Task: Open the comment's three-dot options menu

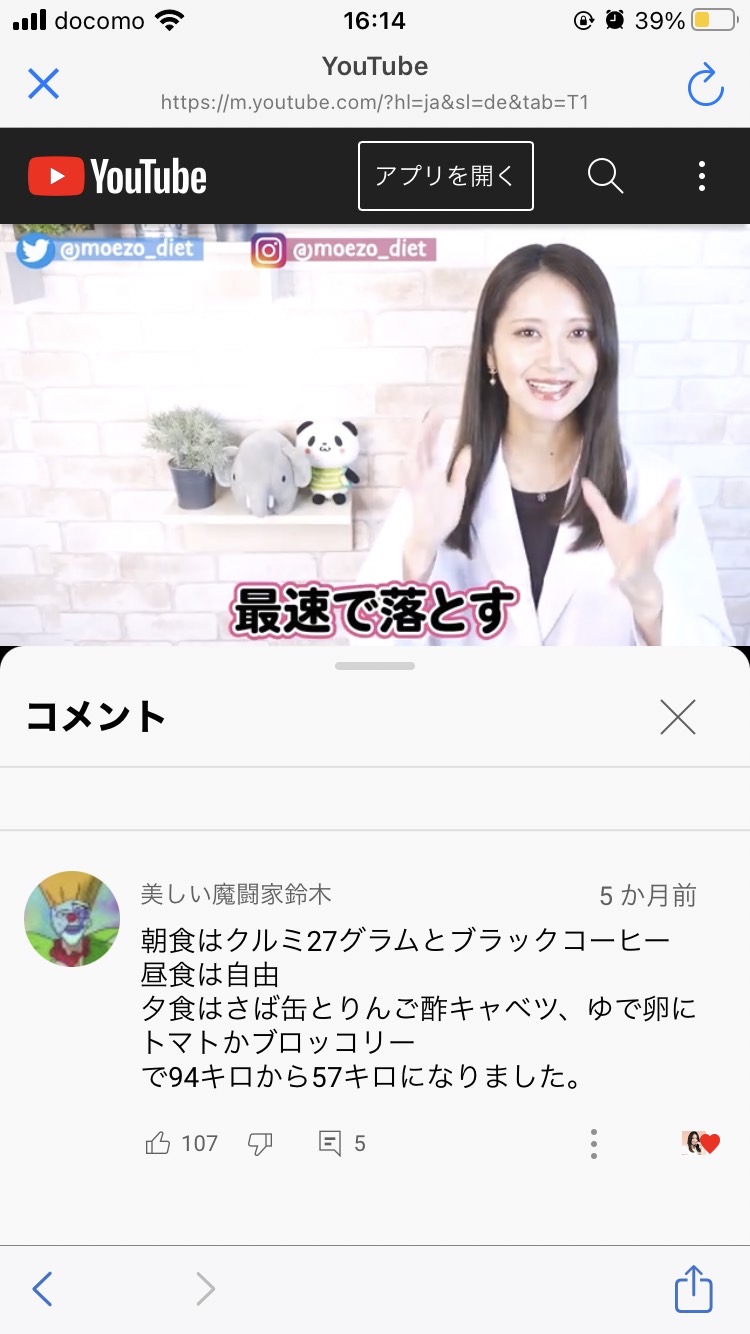Action: [594, 1143]
